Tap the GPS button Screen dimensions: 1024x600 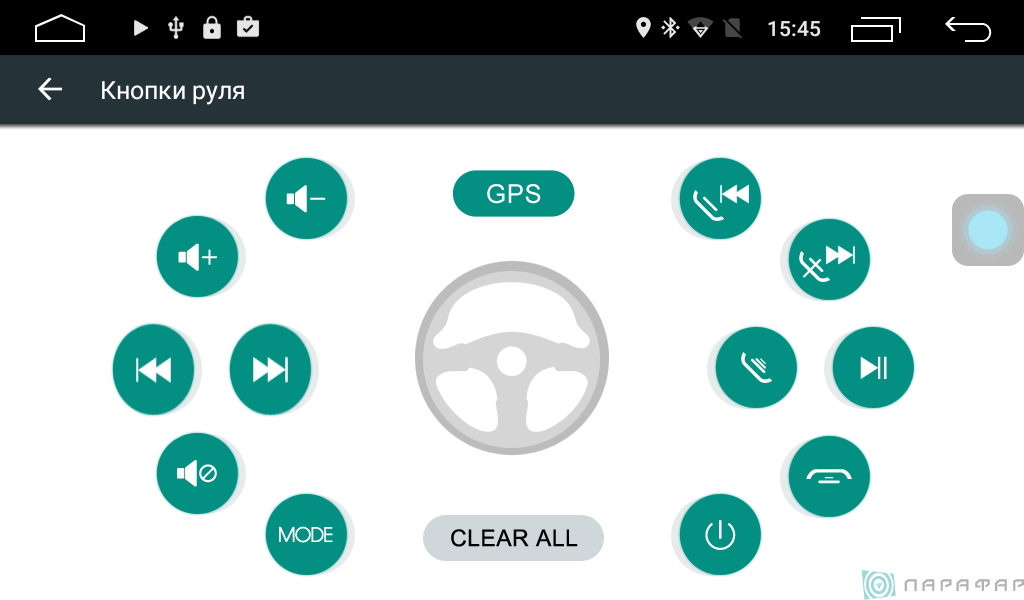coord(513,194)
